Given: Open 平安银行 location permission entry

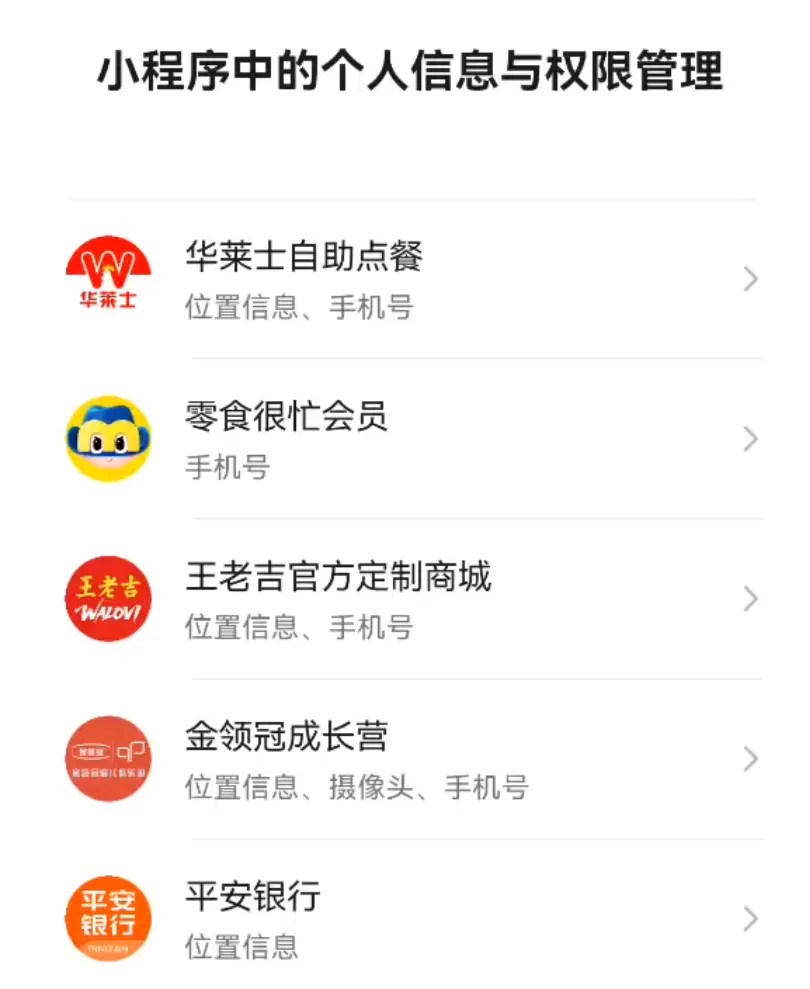Looking at the screenshot, I should click(x=413, y=918).
